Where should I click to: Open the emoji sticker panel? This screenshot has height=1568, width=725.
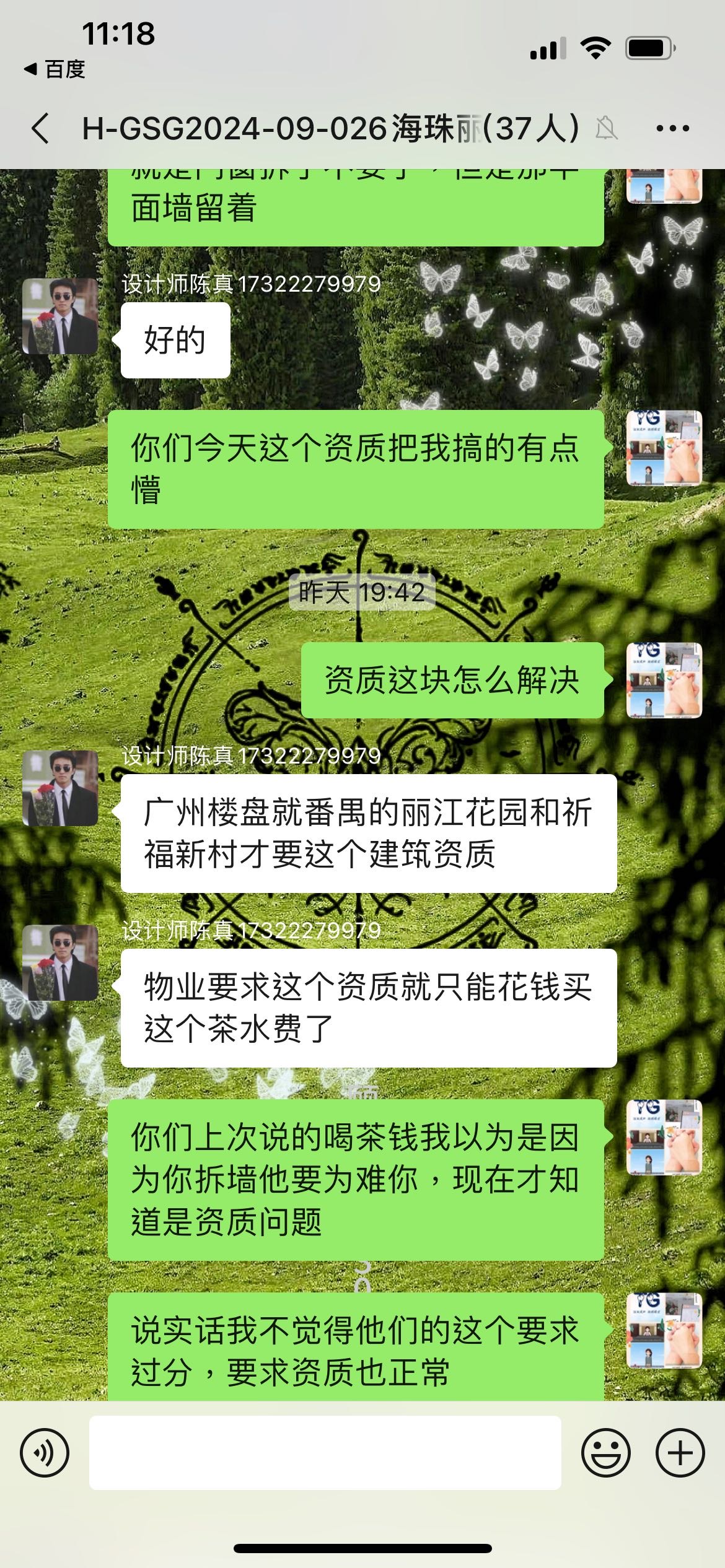coord(605,1453)
